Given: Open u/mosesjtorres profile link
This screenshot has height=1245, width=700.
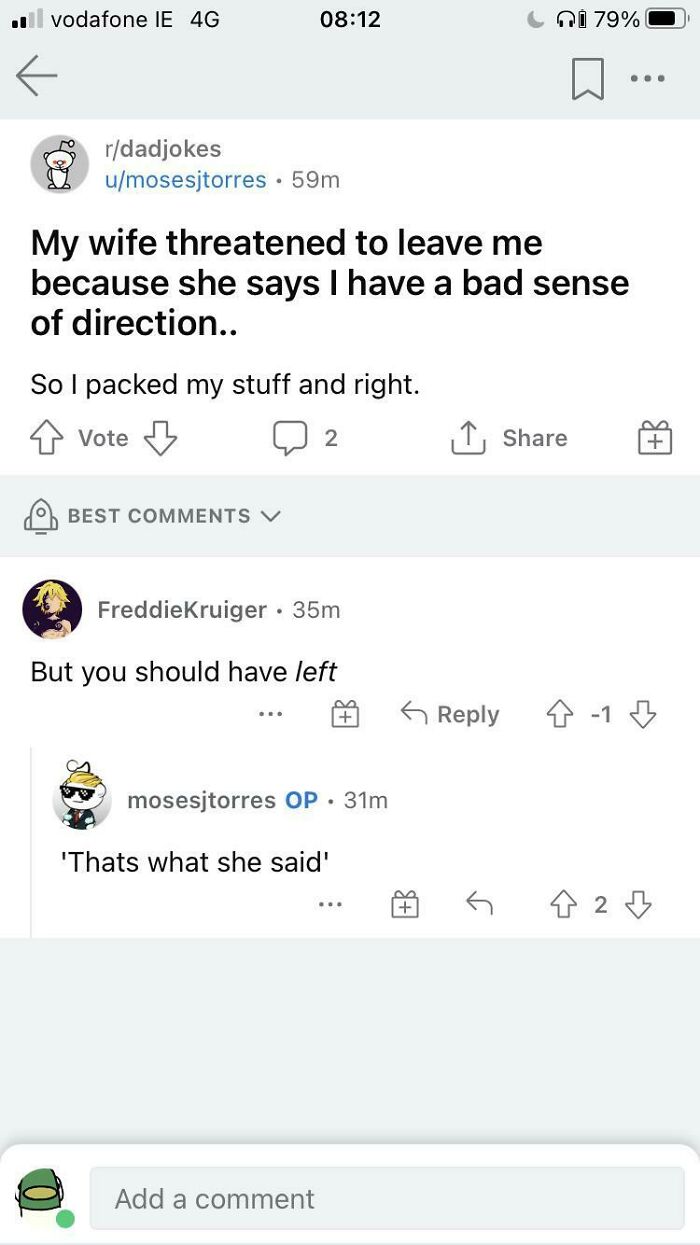Looking at the screenshot, I should point(186,180).
